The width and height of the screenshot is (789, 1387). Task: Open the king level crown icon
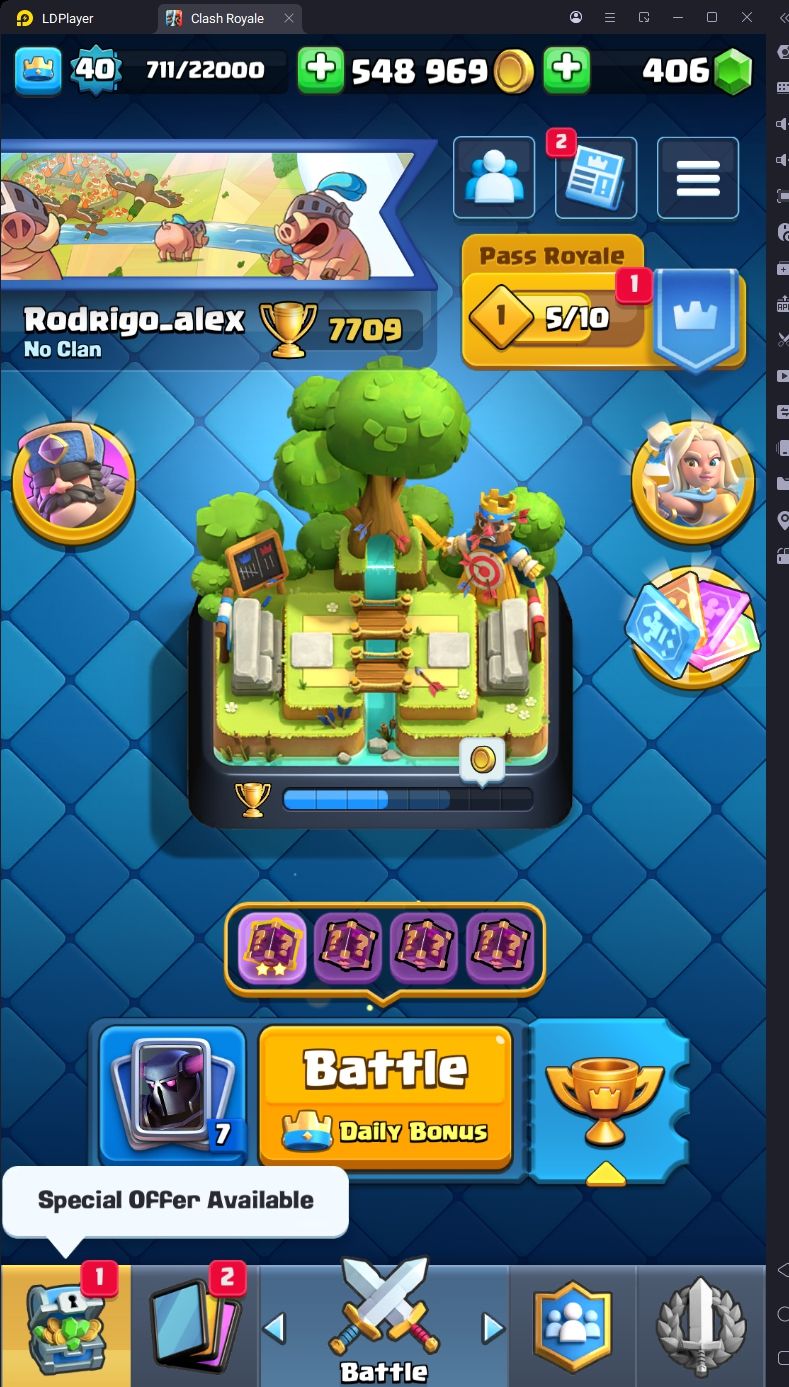[37, 69]
